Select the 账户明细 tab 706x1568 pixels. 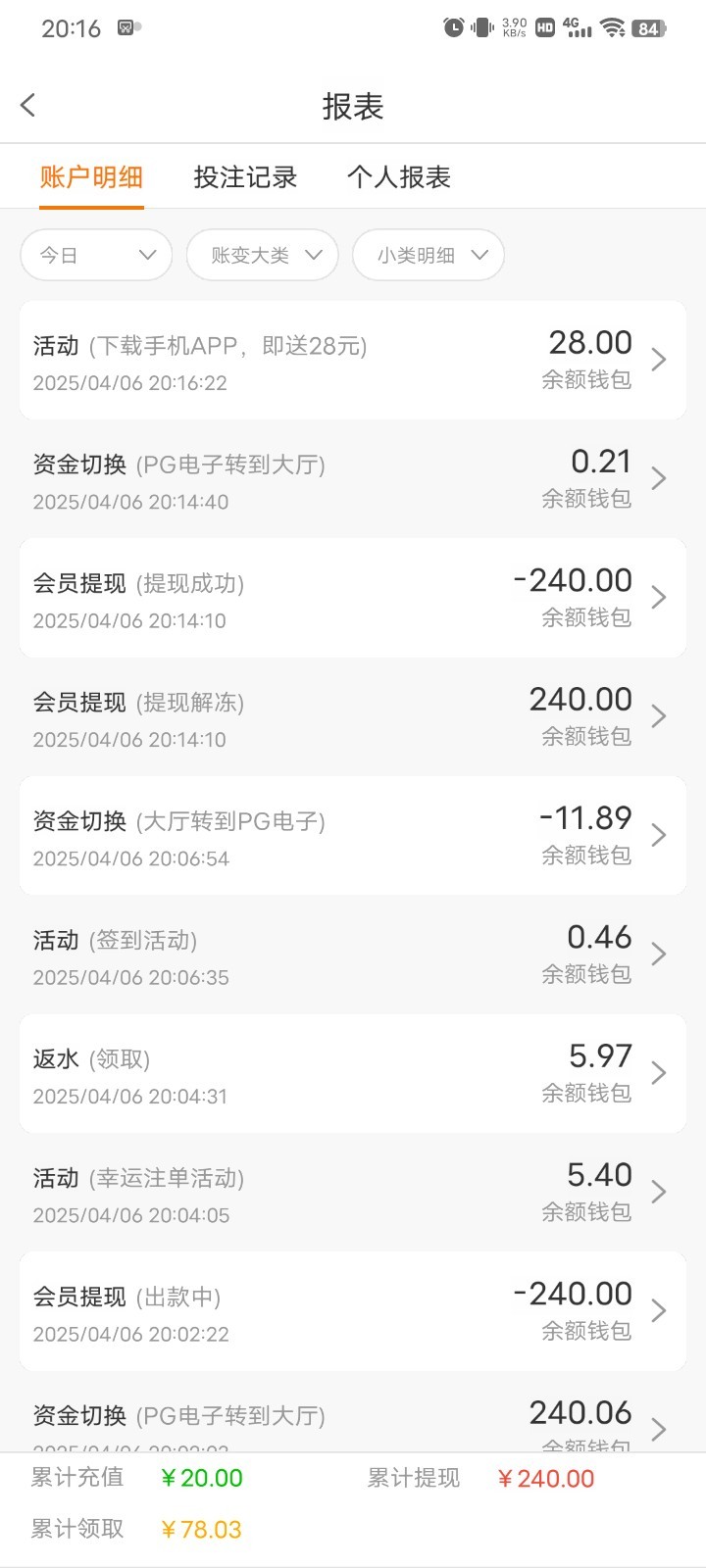pos(91,177)
